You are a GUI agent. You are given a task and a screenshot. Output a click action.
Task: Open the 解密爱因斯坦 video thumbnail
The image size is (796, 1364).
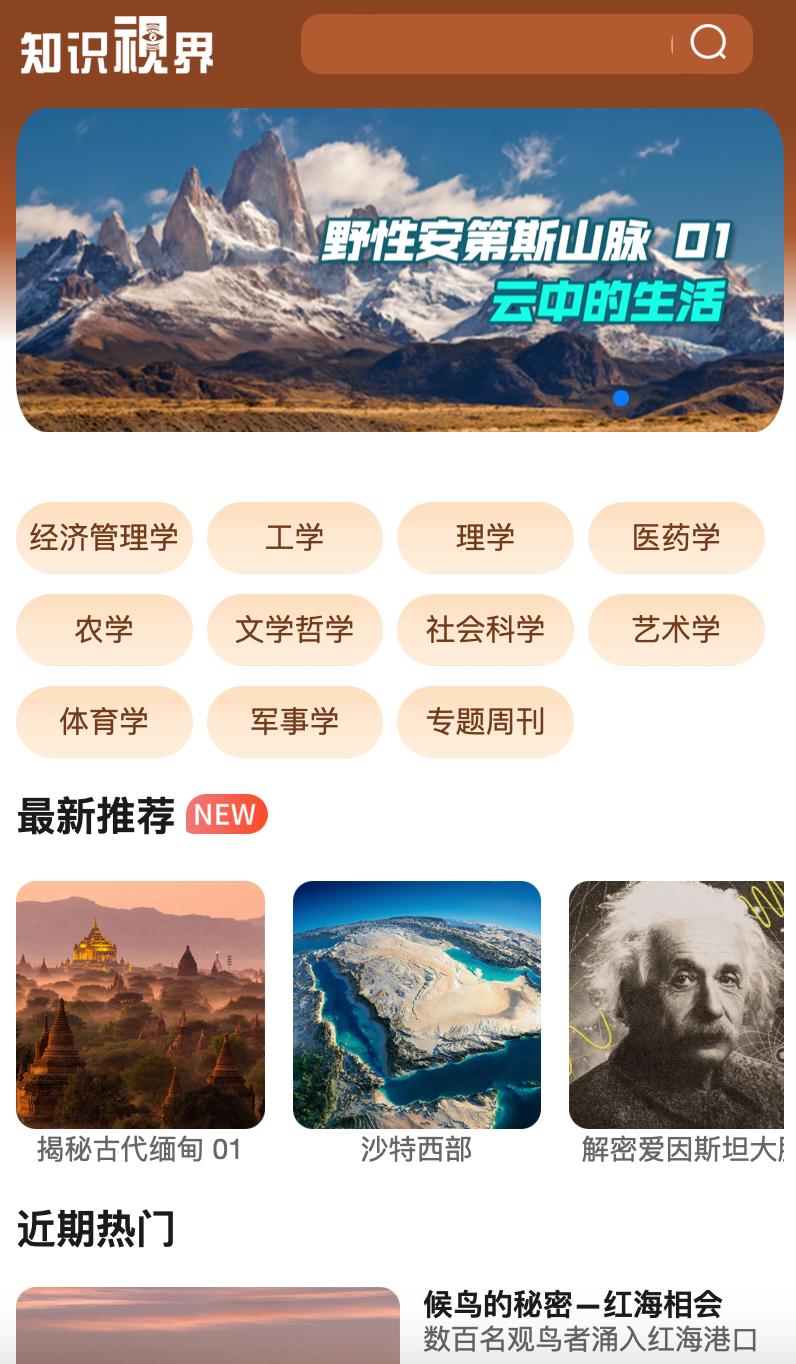tap(690, 1005)
